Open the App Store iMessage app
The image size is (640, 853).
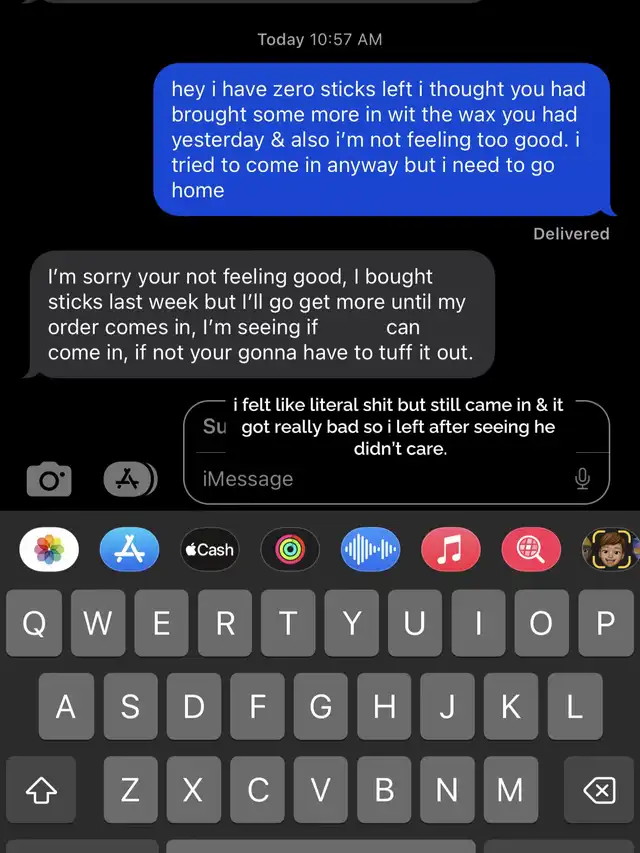(x=130, y=549)
